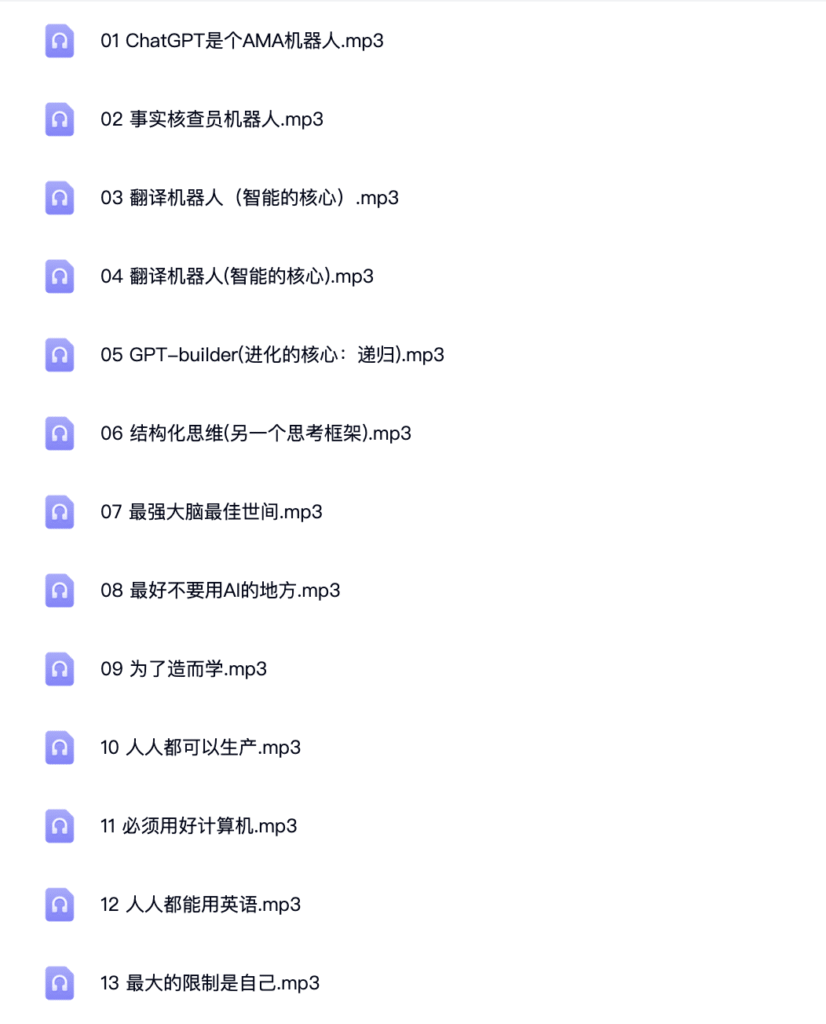Click the audio icon next to 10 人人都可以生产
826x1024 pixels.
tap(59, 747)
